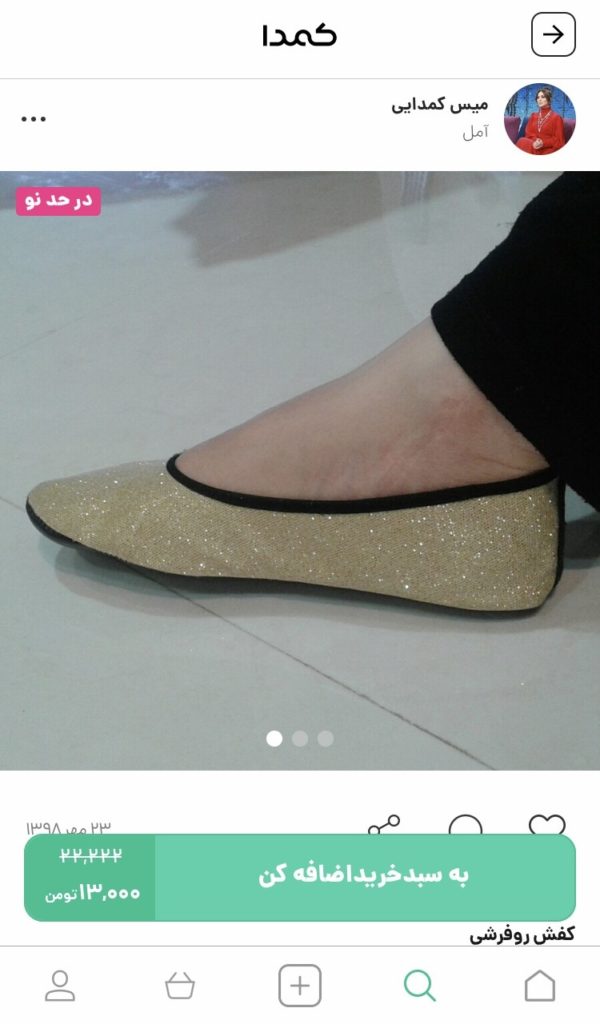Open the three-dot options menu
The image size is (600, 1024).
[x=34, y=118]
